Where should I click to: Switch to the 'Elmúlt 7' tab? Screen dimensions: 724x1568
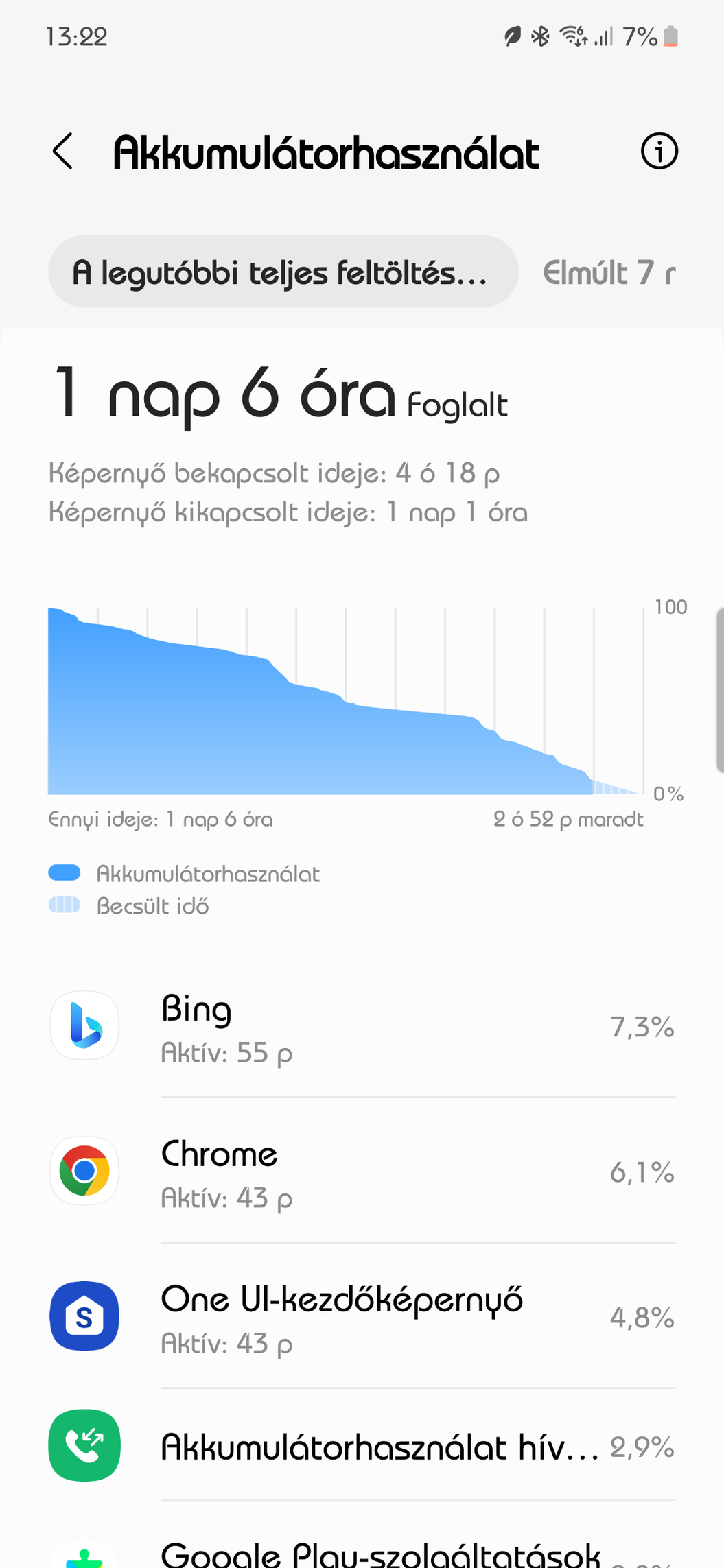609,273
